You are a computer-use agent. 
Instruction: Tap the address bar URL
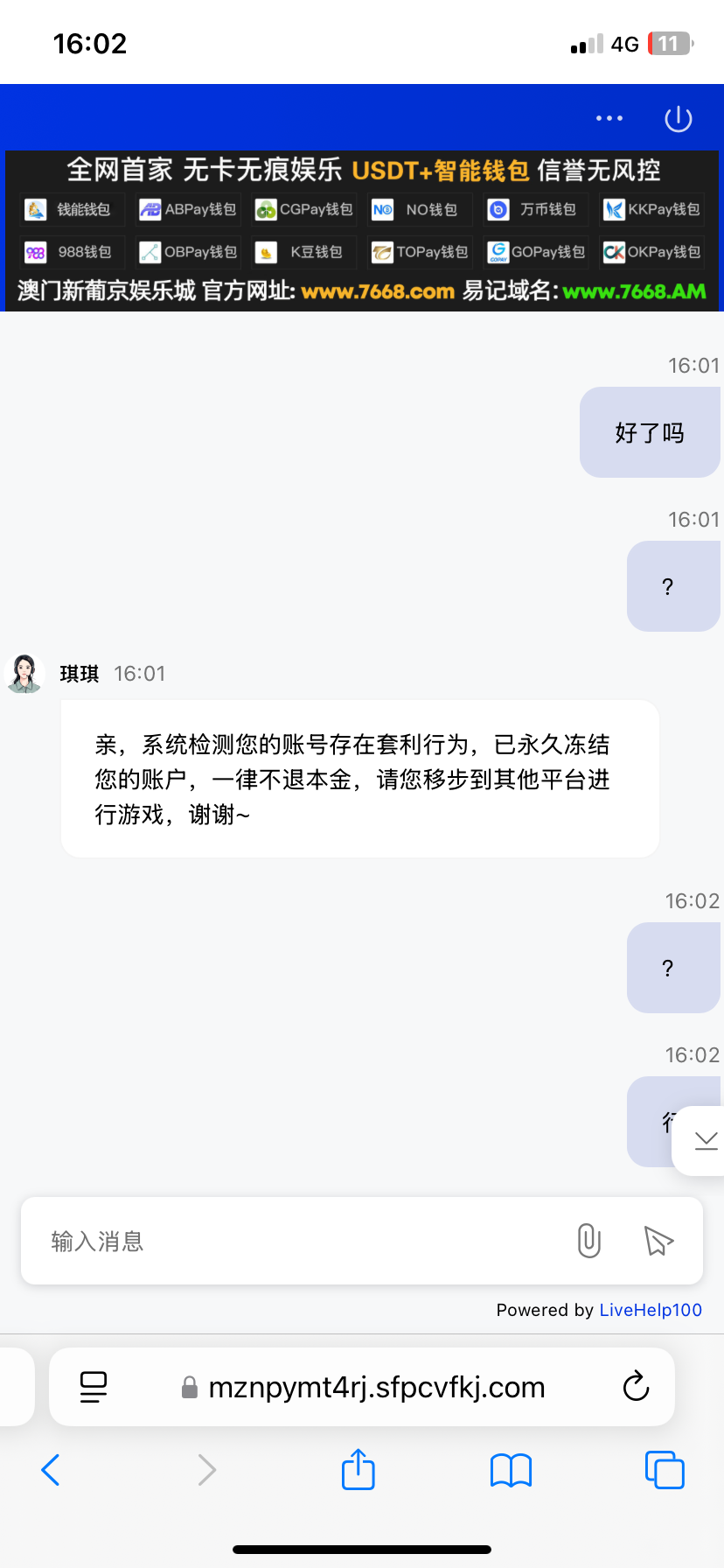[x=376, y=1387]
